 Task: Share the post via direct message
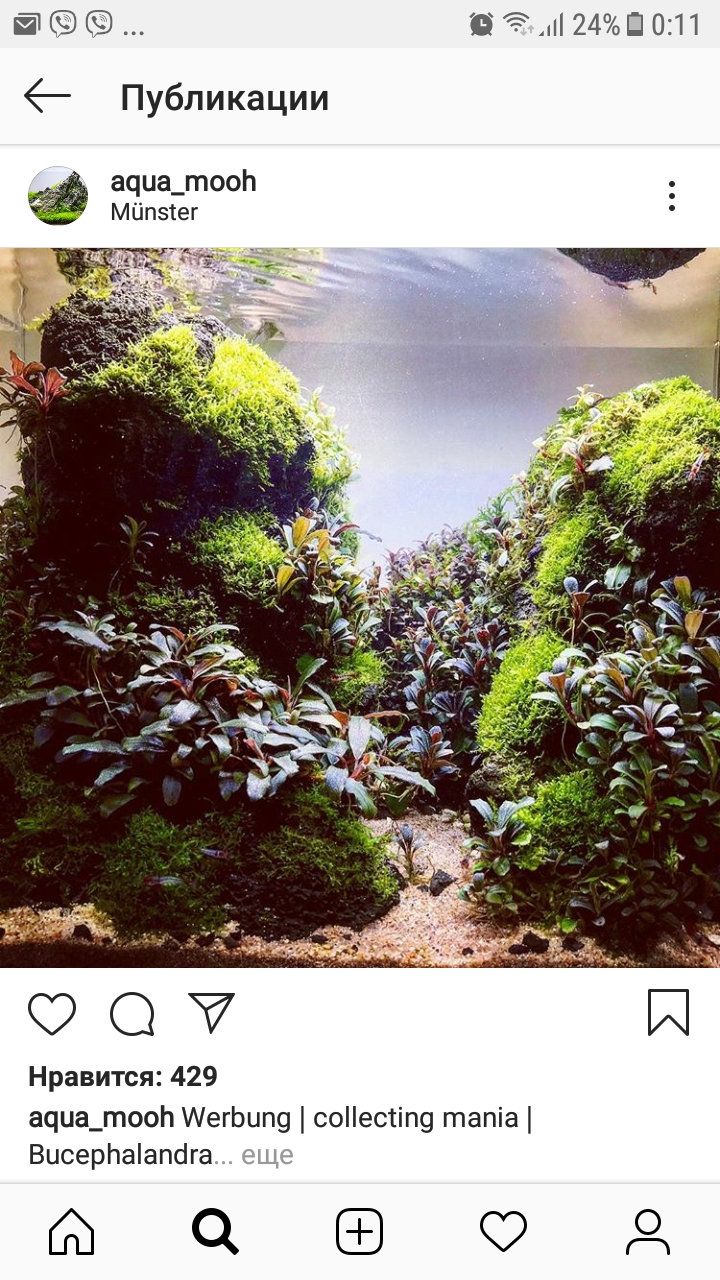click(211, 1013)
